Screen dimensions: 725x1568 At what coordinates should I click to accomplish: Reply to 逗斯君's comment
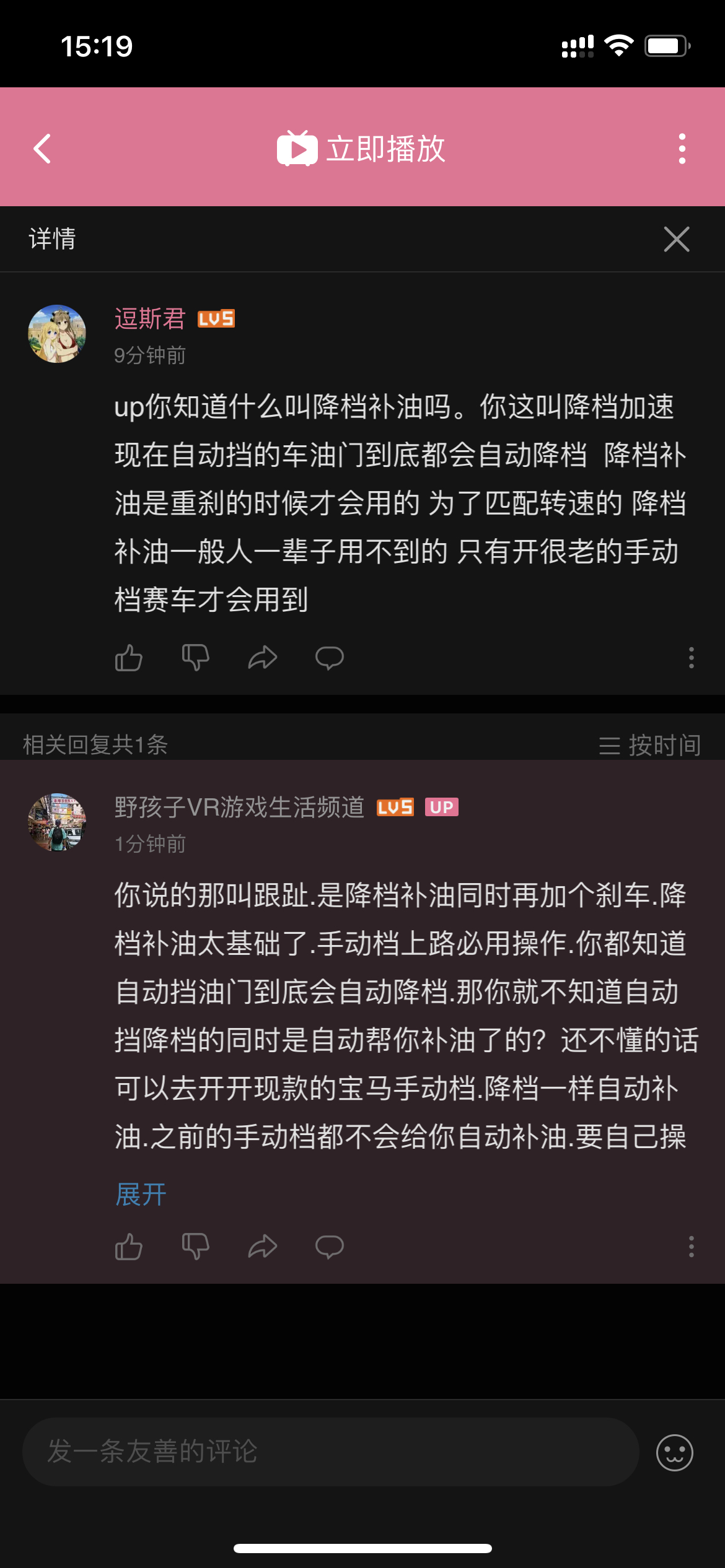330,658
